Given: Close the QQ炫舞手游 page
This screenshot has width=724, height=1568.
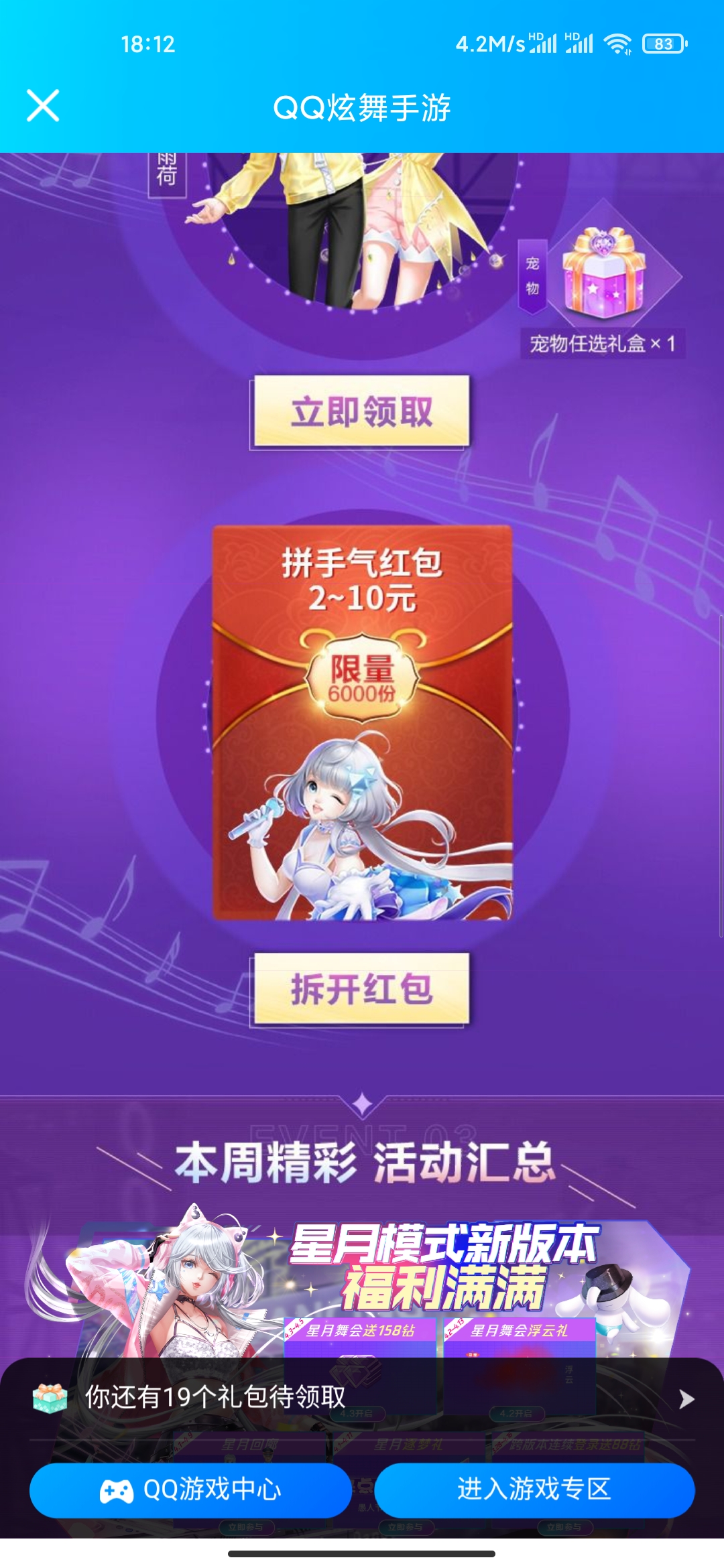Looking at the screenshot, I should tap(43, 106).
